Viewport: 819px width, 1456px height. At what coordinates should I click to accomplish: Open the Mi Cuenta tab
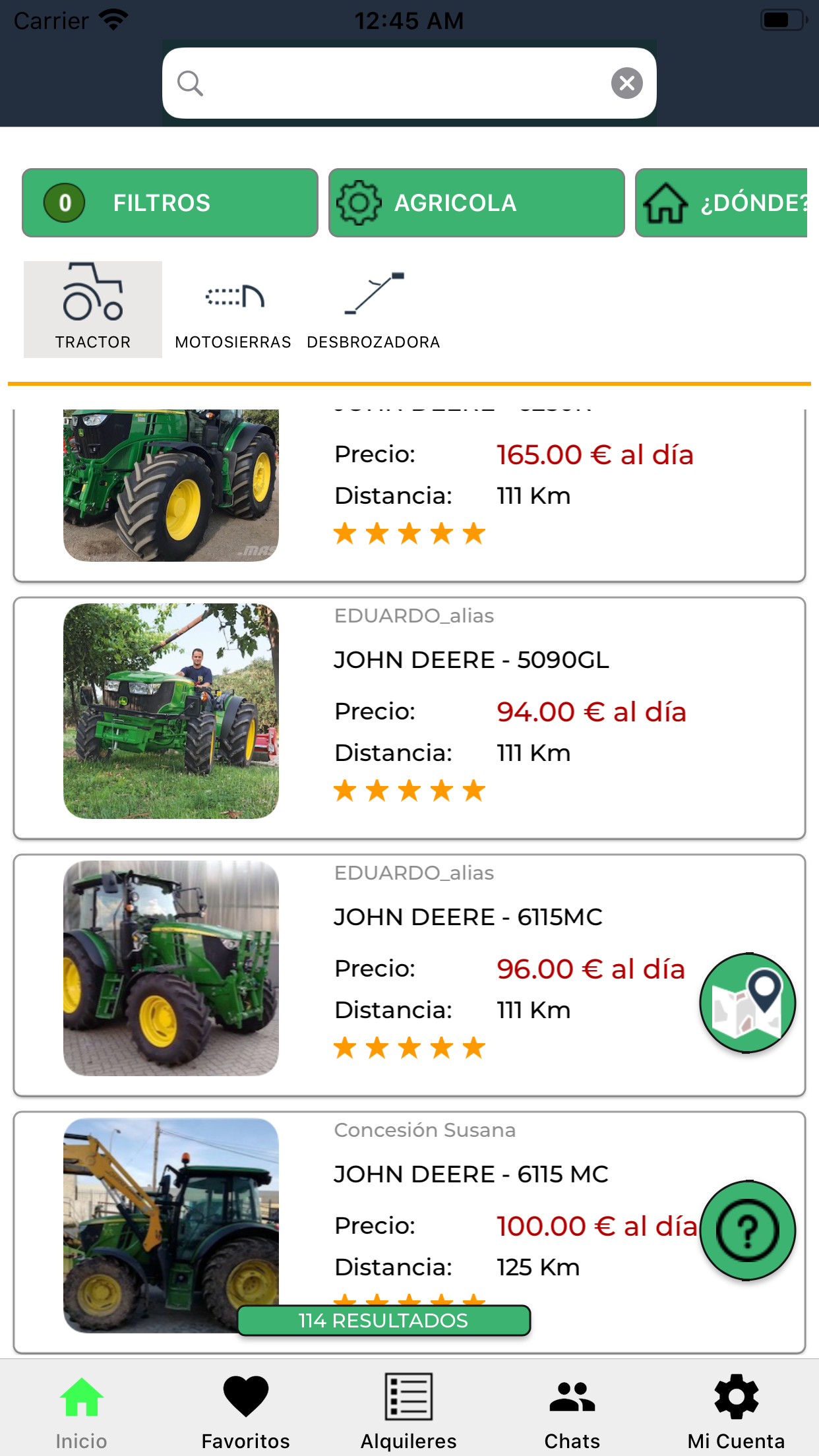pos(736,1411)
